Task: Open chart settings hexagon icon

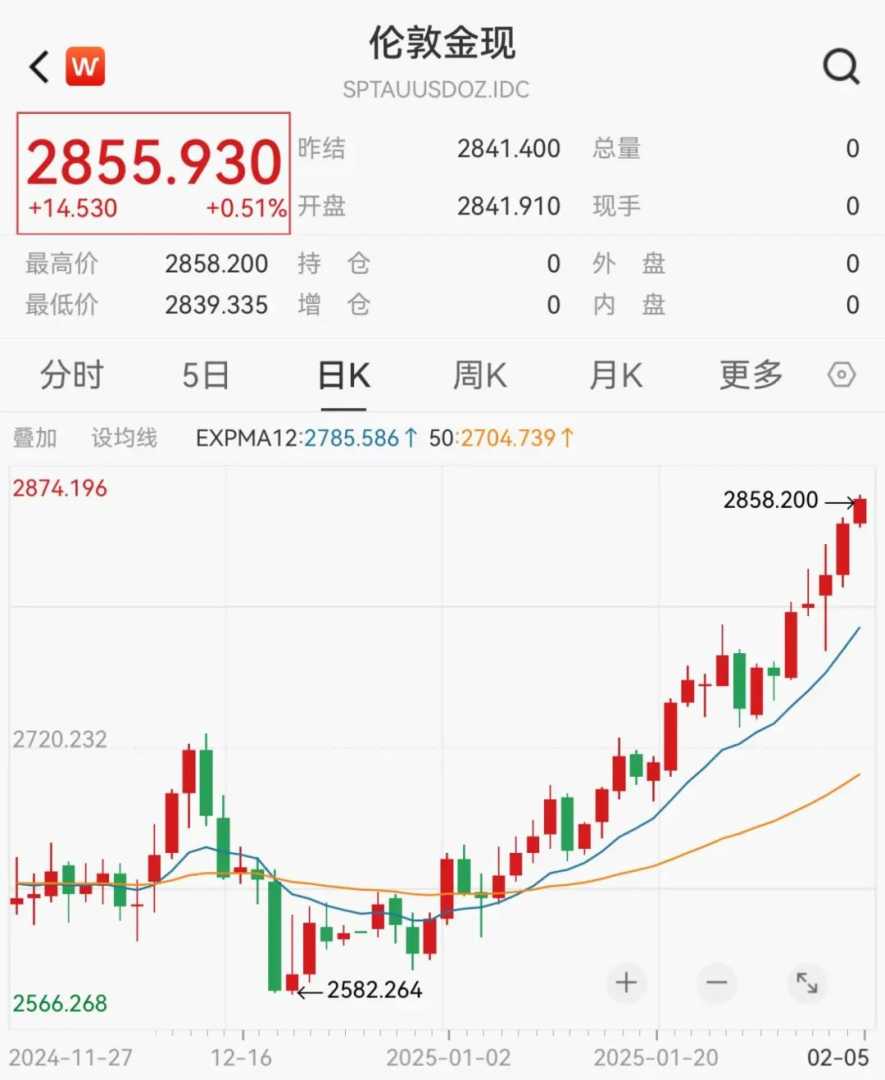Action: tap(842, 376)
